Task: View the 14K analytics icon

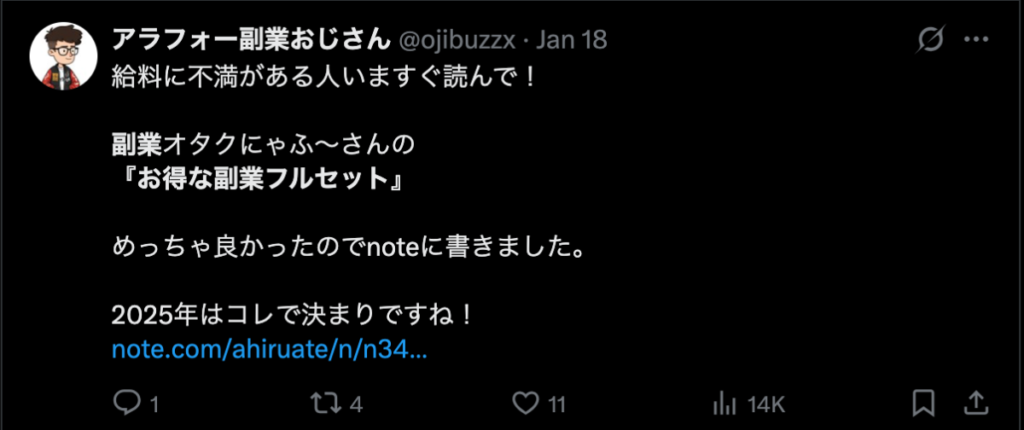Action: pos(724,403)
